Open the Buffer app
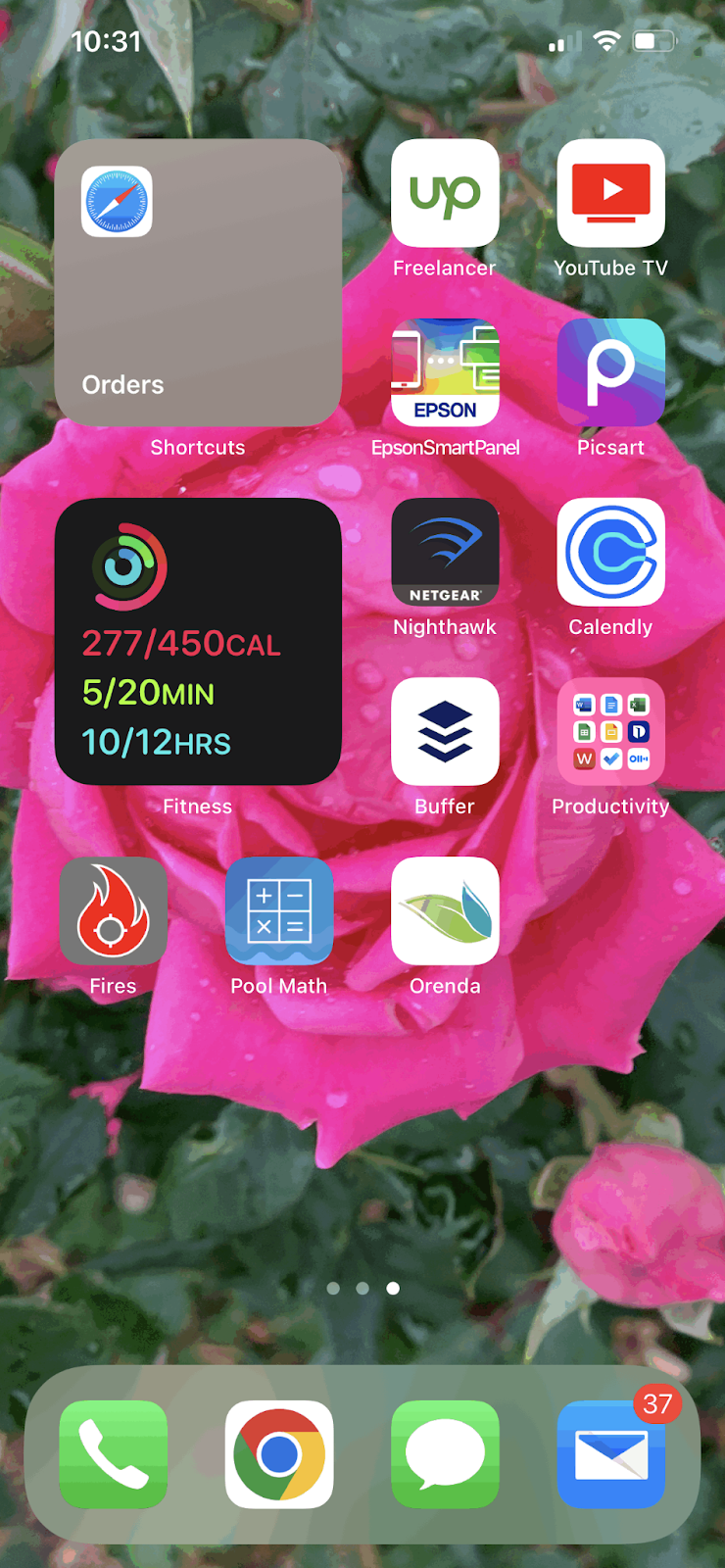Screen dimensions: 725x1568 pyautogui.click(x=445, y=731)
